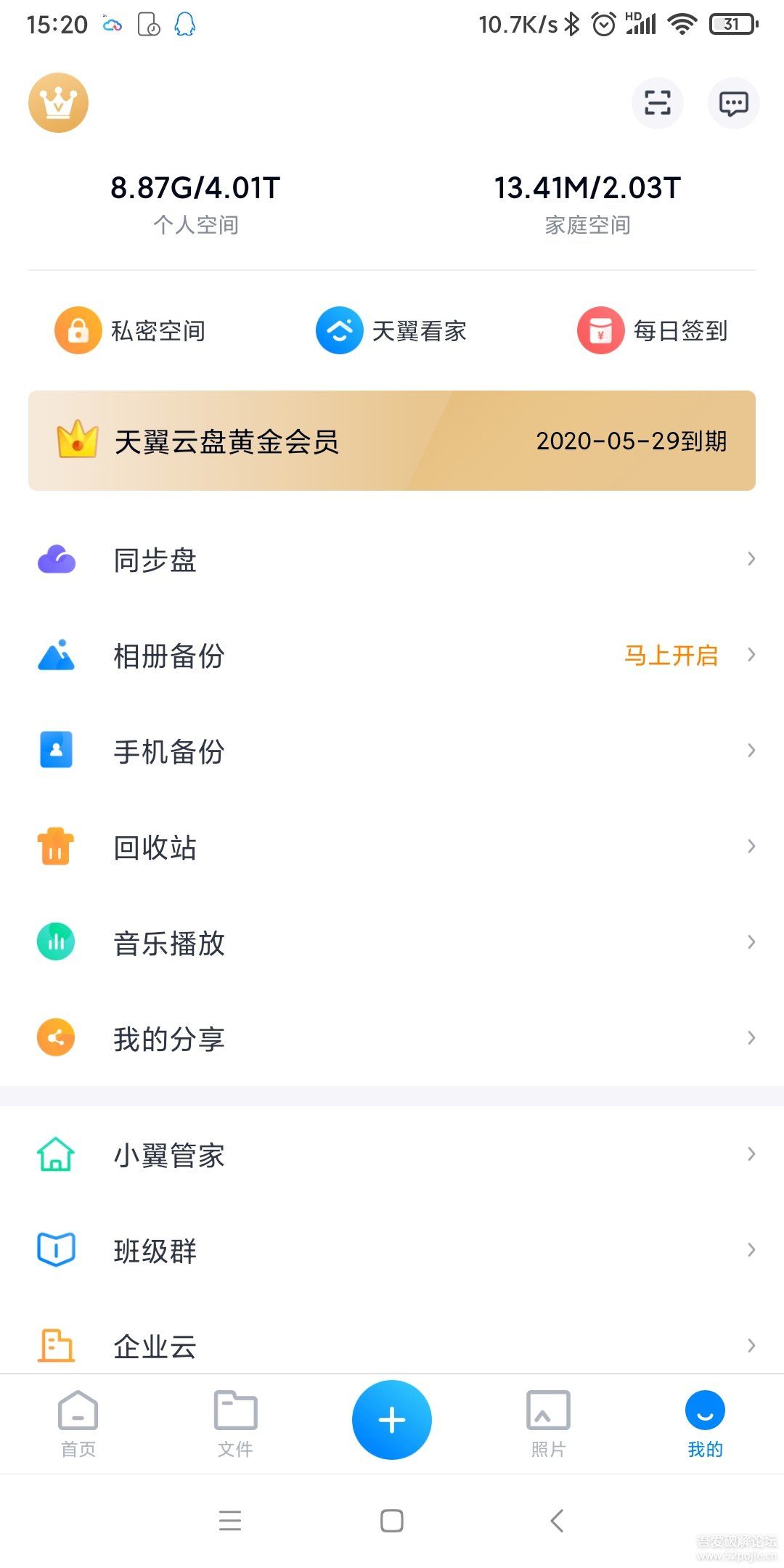The width and height of the screenshot is (784, 1568).
Task: Switch to the 照片 tab
Action: (x=548, y=1424)
